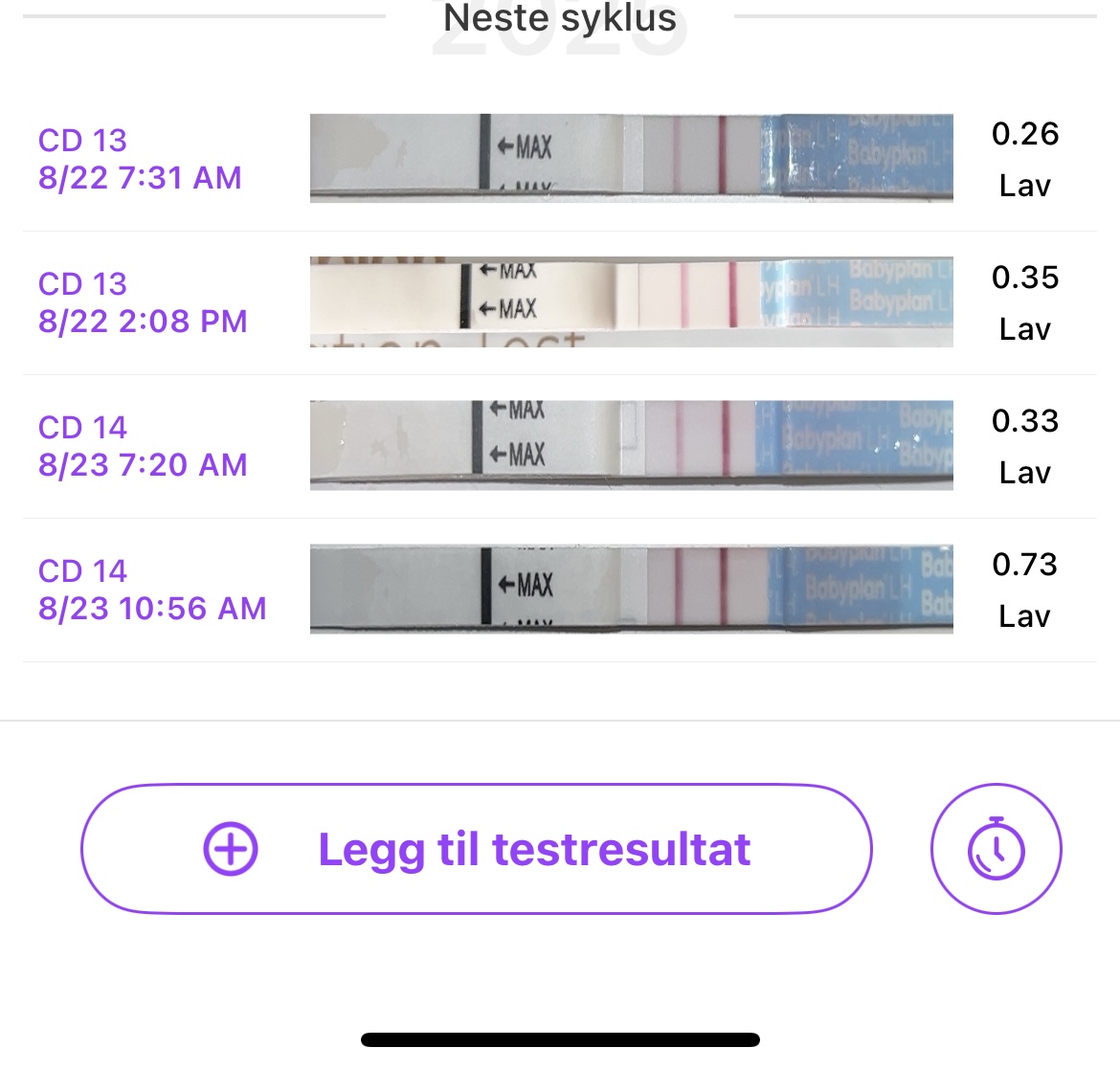View the 8/22 2:08 PM test entry

pos(559,302)
